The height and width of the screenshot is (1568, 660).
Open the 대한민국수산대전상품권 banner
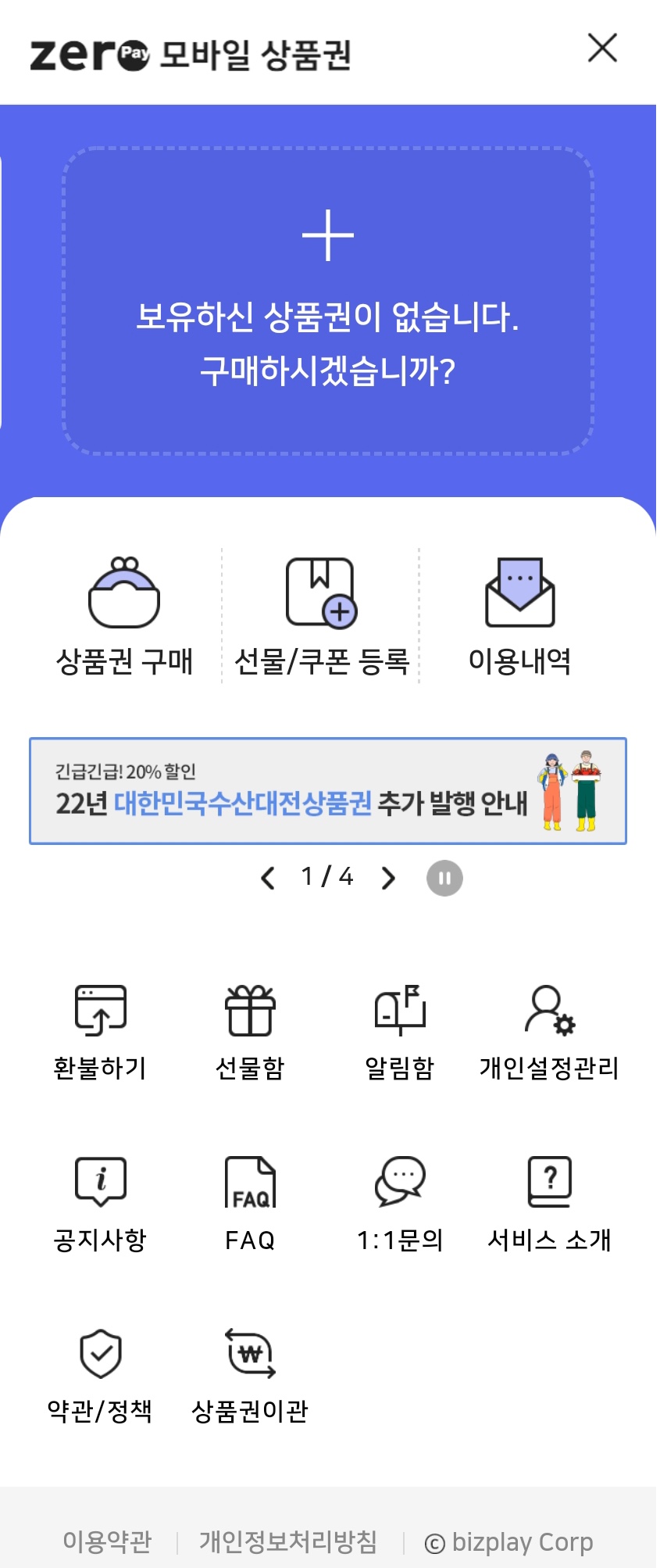[328, 791]
